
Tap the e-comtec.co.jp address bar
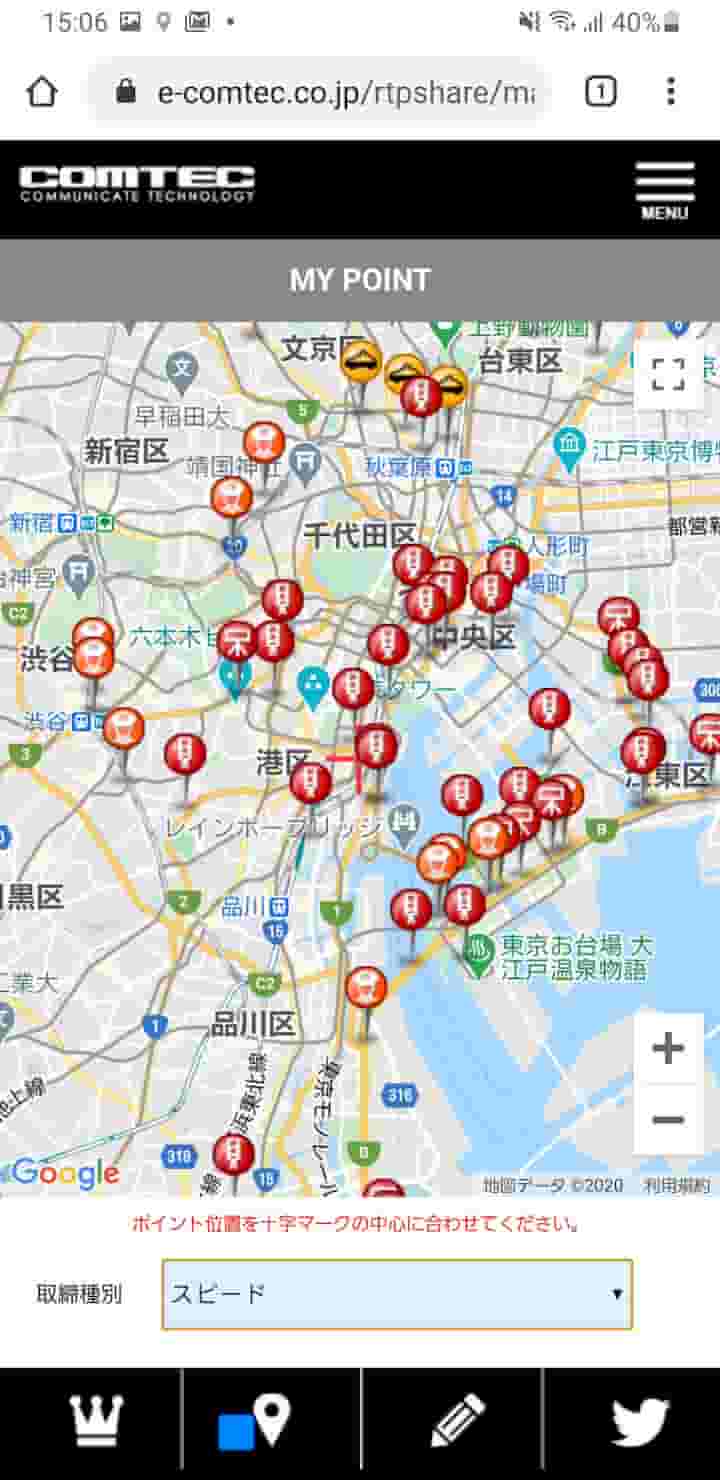tap(318, 92)
